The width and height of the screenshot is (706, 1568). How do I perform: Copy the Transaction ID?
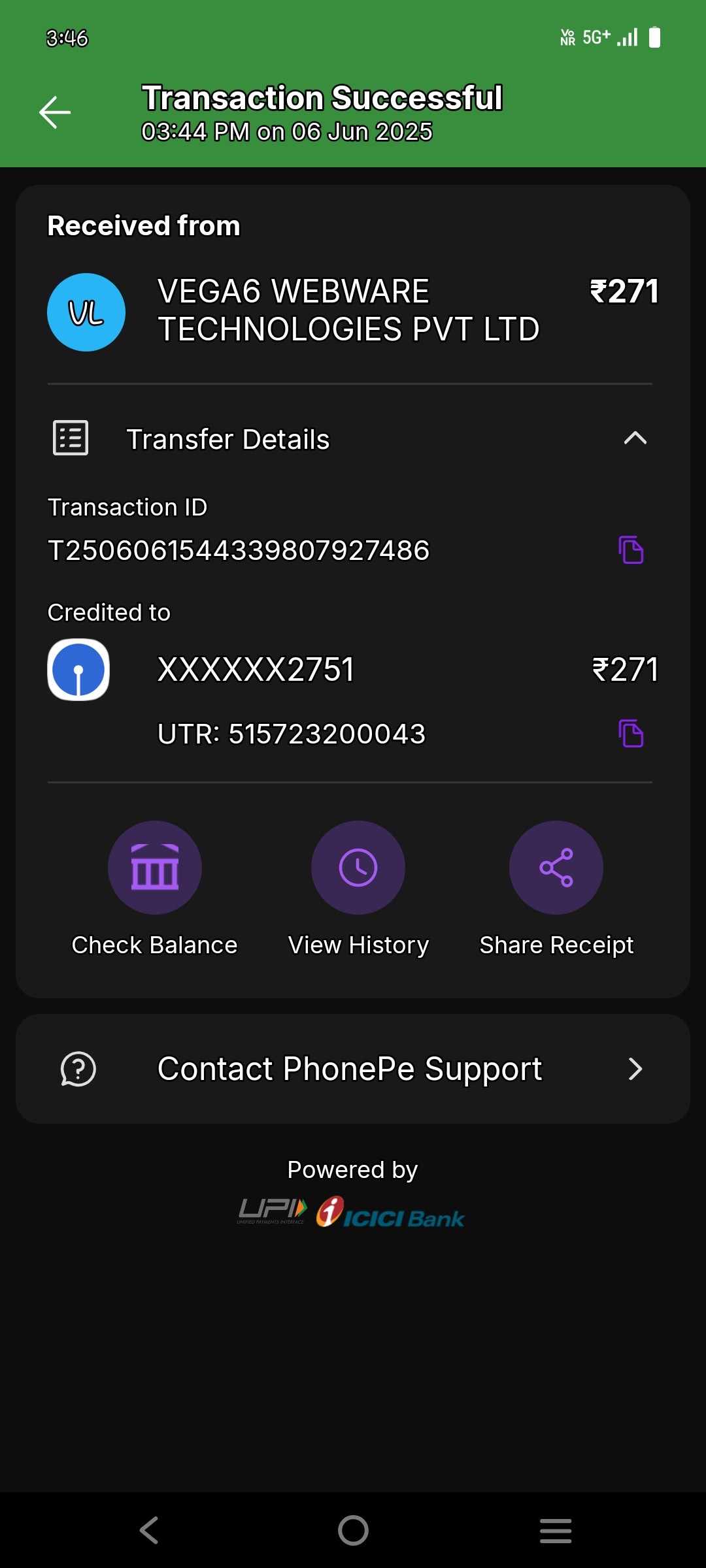tap(631, 550)
